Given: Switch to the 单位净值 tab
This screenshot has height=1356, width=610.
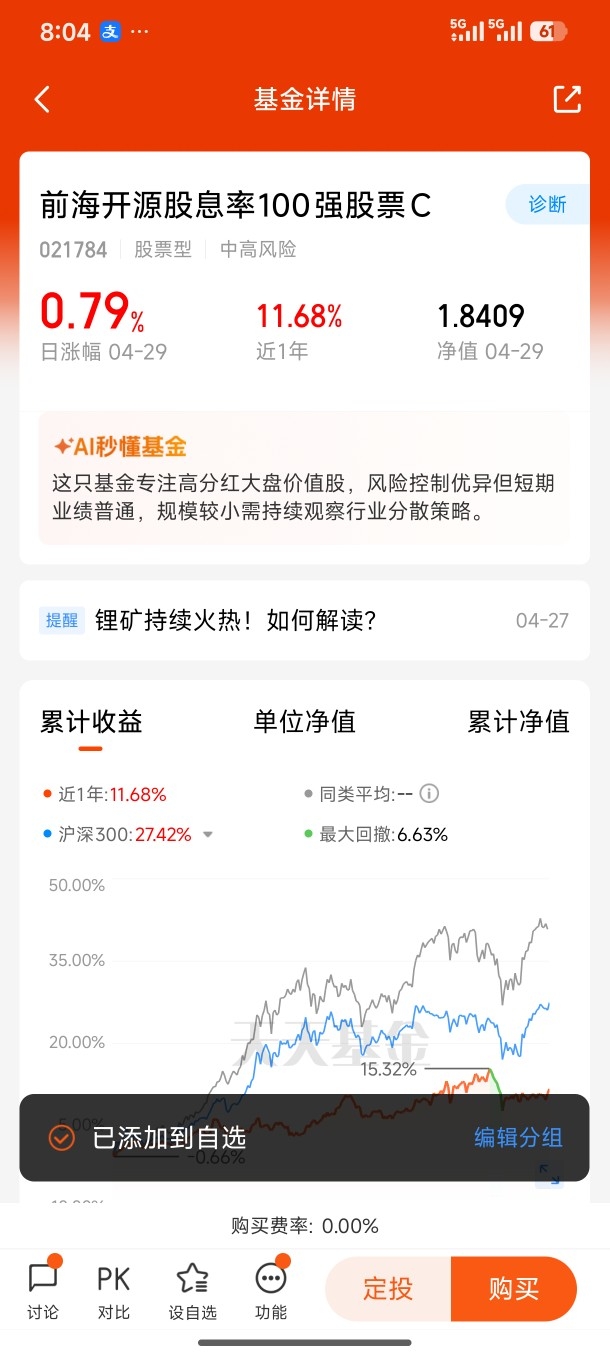Looking at the screenshot, I should coord(305,721).
